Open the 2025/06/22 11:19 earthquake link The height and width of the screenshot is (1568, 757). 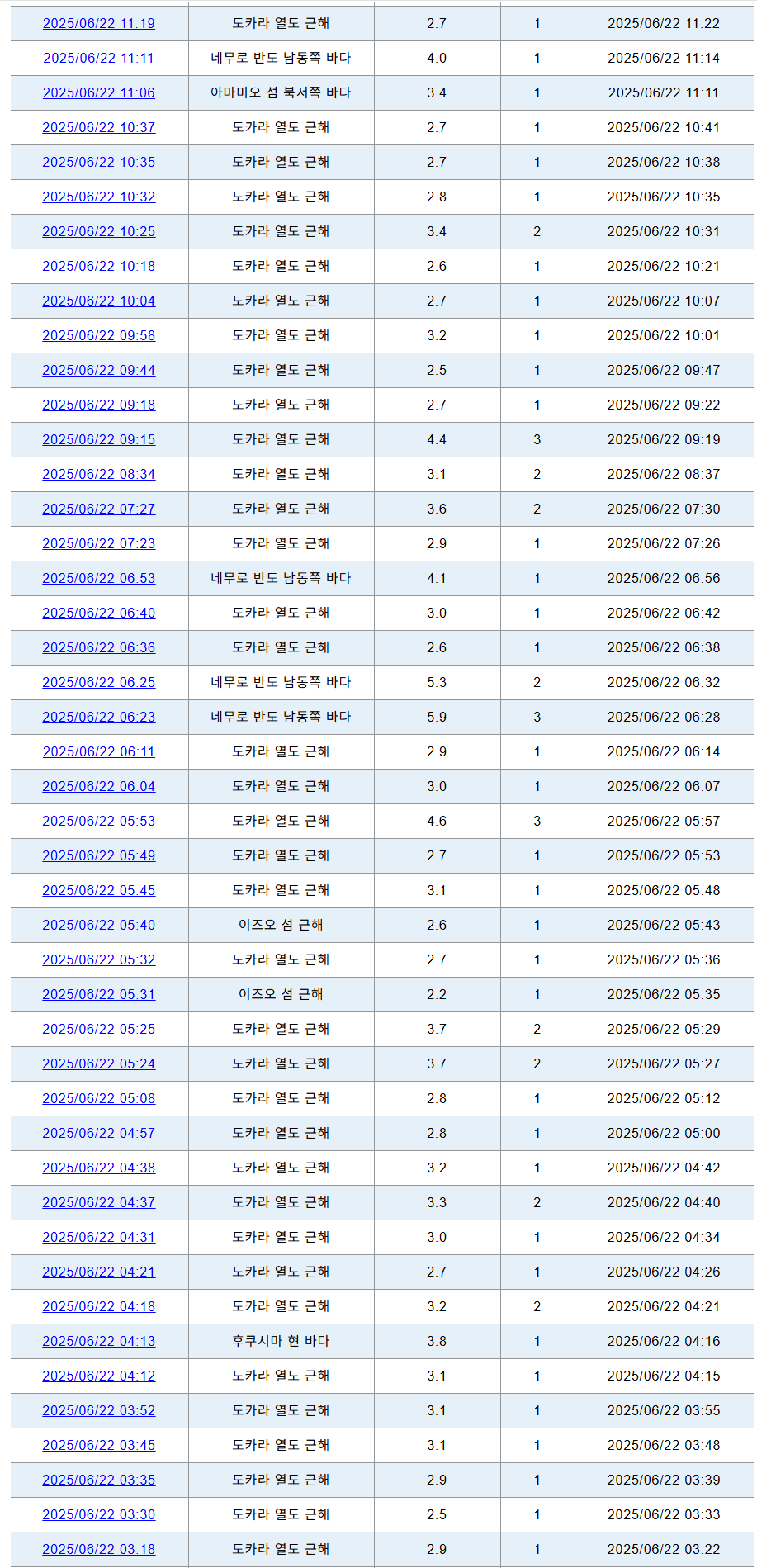coord(99,23)
